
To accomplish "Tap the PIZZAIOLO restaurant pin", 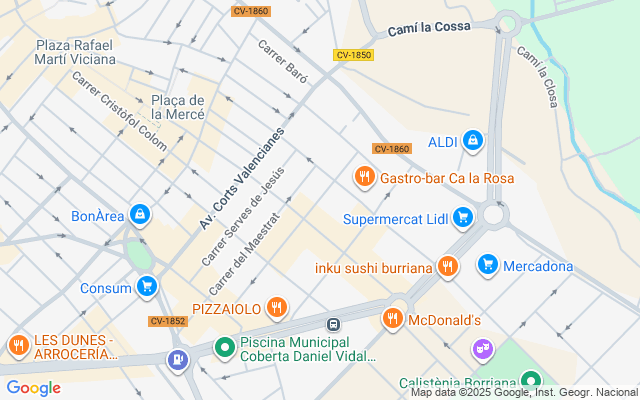I will tap(277, 308).
